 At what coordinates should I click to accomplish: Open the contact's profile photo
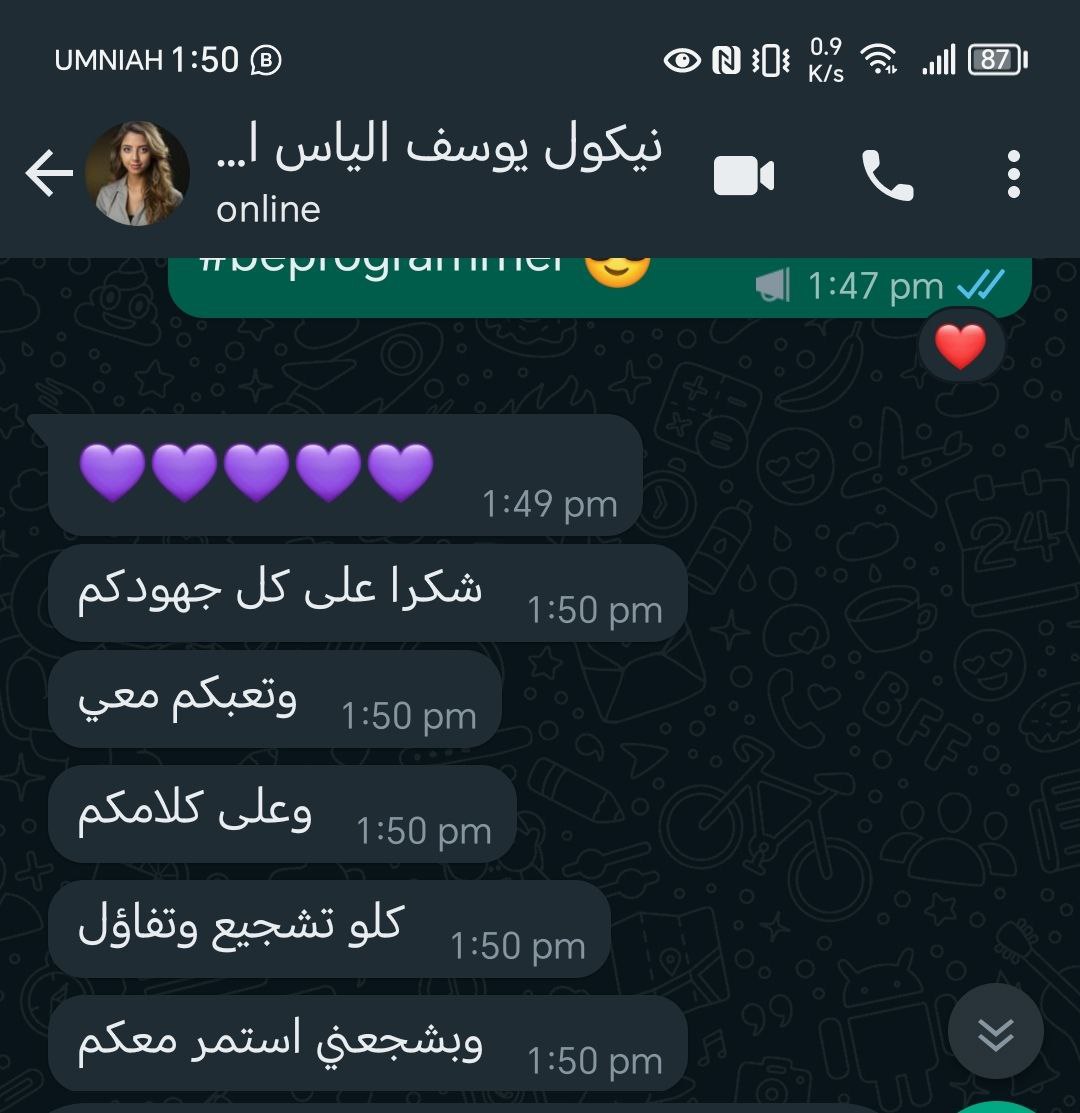click(137, 174)
